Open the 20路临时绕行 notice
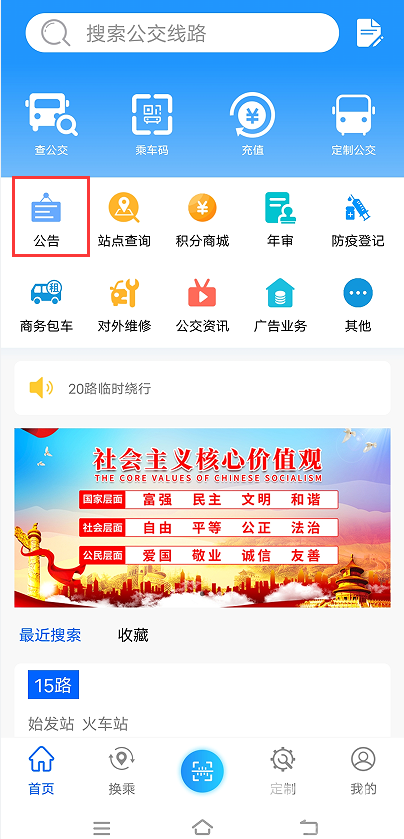 (x=202, y=388)
